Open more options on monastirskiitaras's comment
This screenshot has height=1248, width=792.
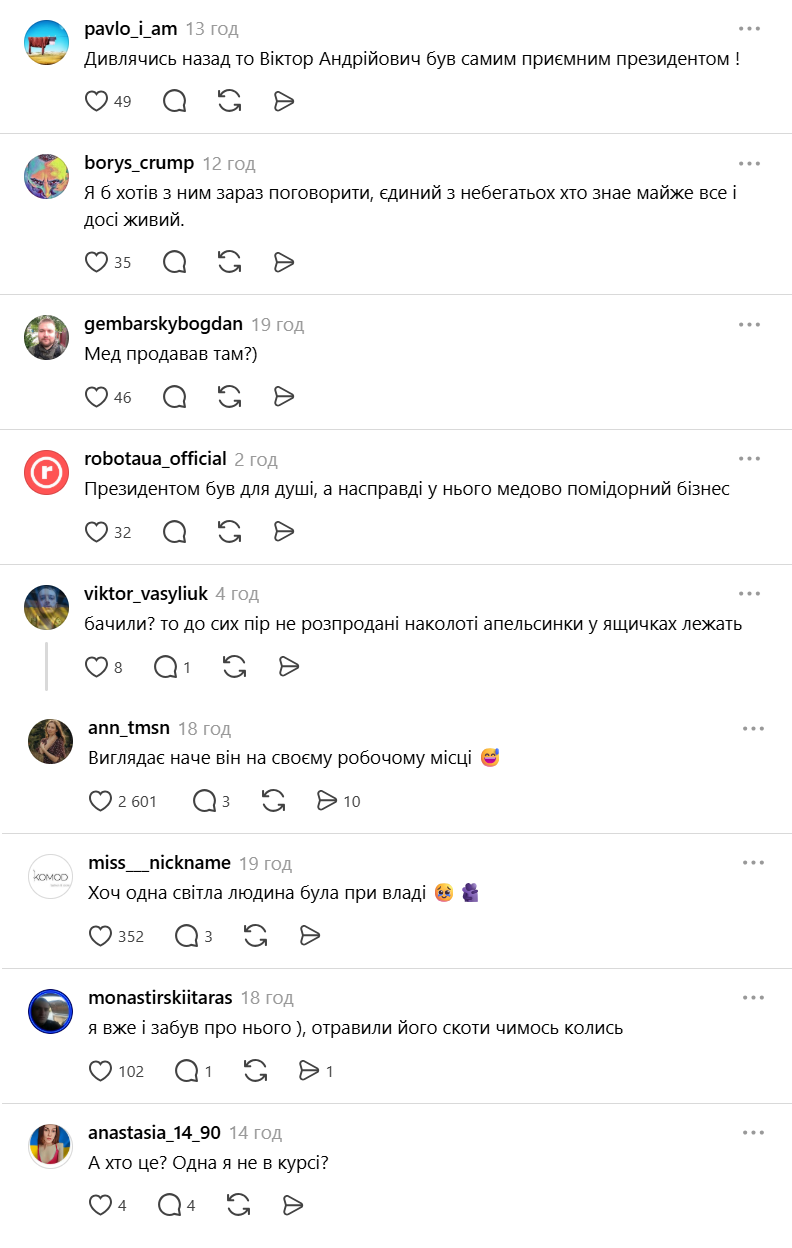click(x=753, y=998)
